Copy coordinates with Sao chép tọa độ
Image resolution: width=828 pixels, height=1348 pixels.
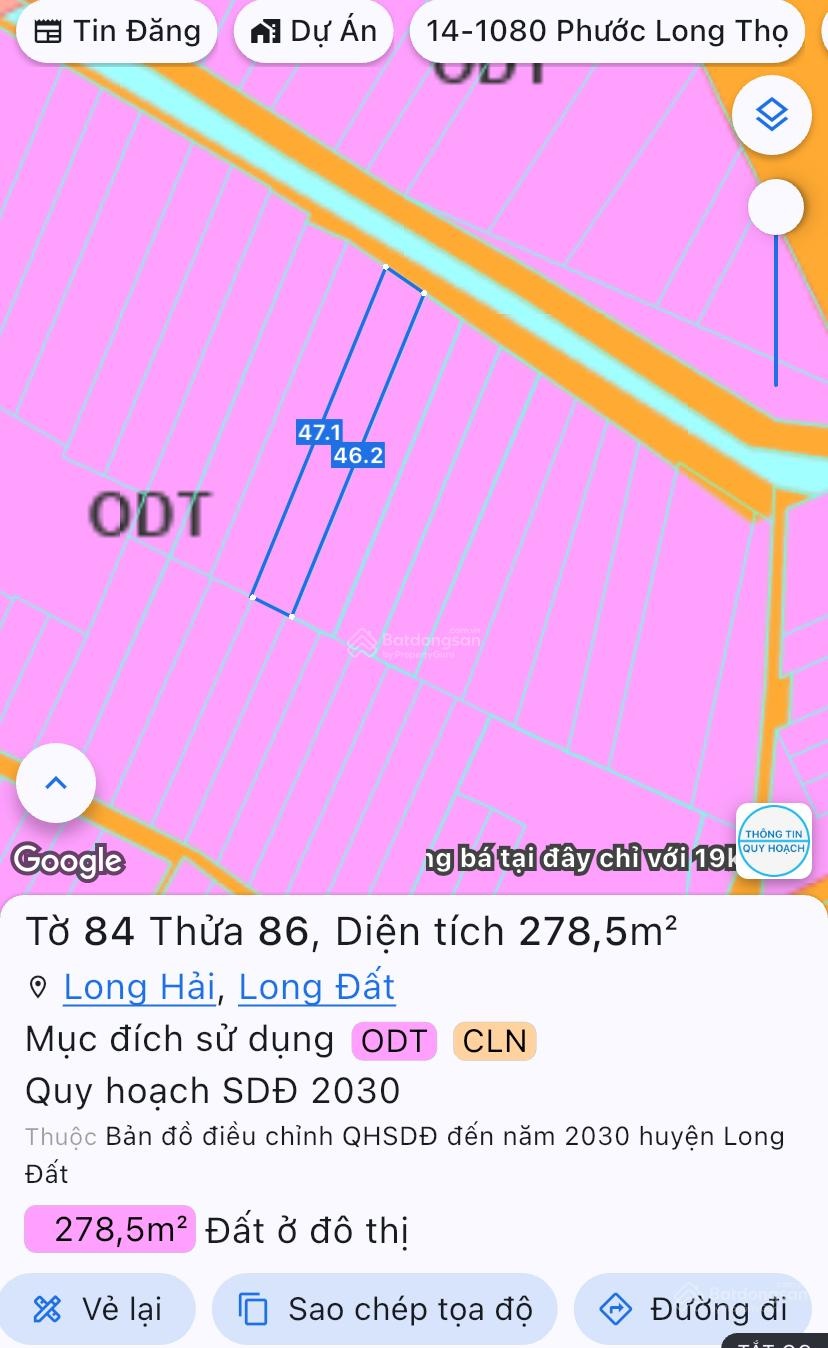tap(384, 1308)
